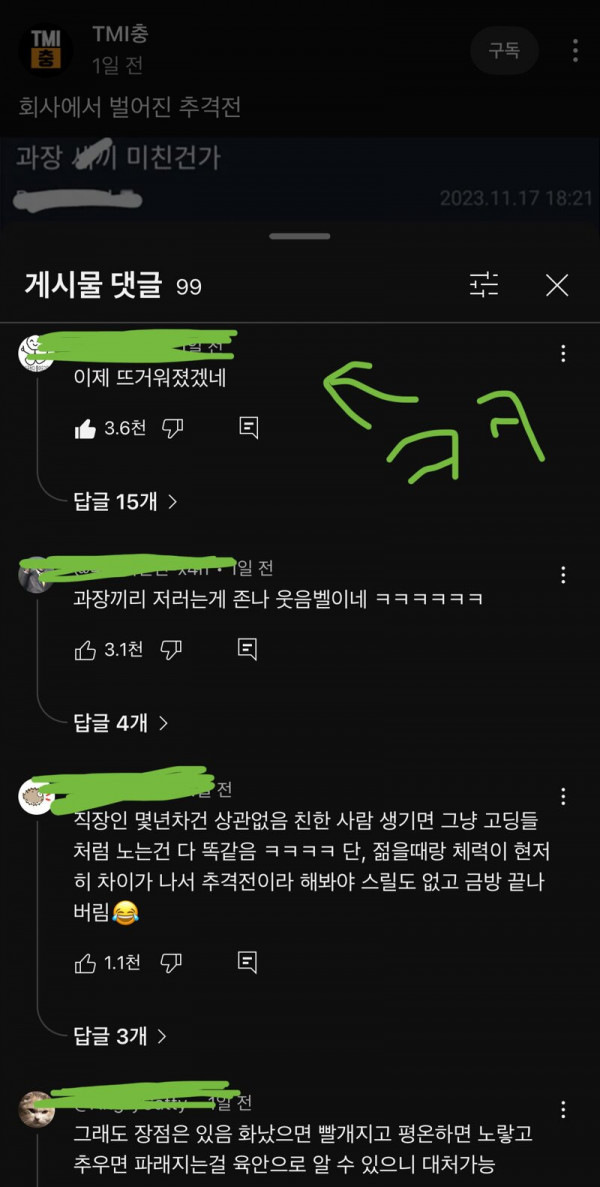Screen dimensions: 600x1187
Task: Open the comment sort options icon
Action: (484, 285)
